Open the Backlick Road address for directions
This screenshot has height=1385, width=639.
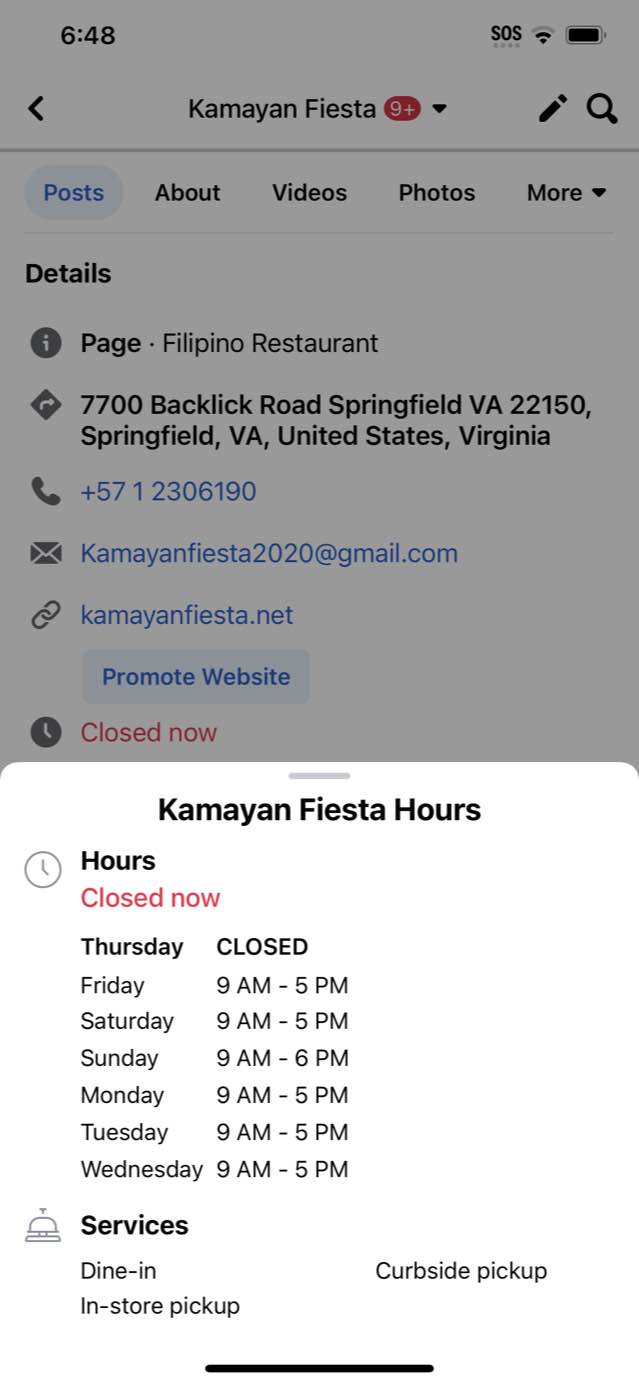tap(335, 420)
